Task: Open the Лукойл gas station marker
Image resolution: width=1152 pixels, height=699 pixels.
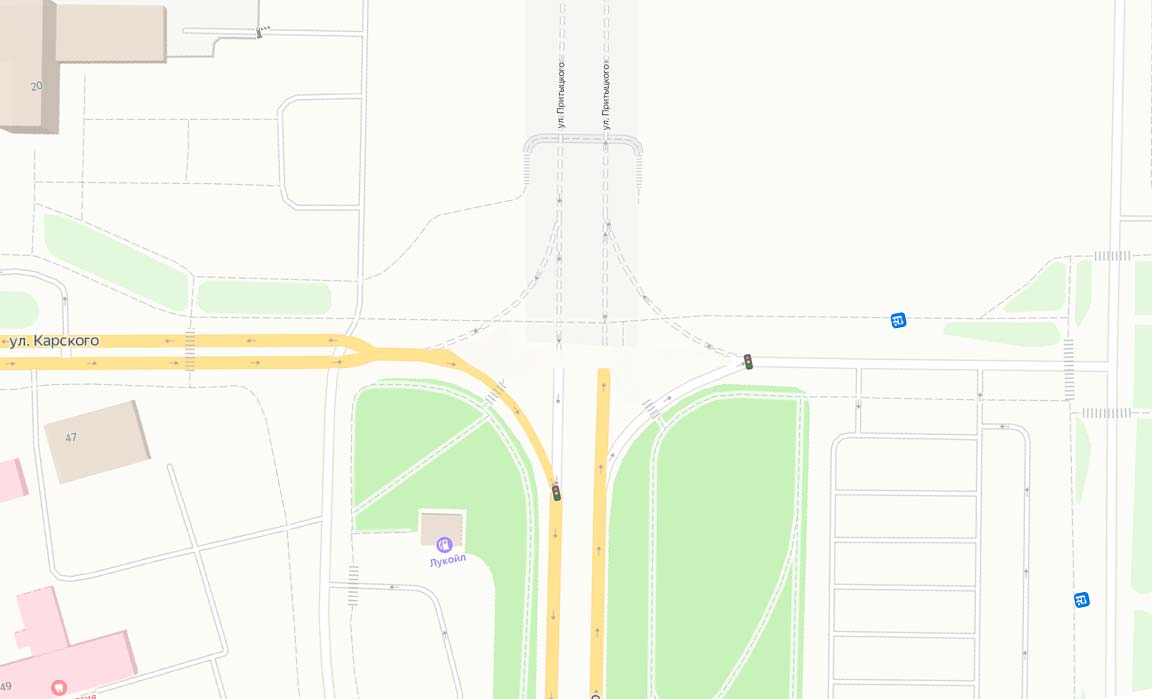Action: coord(444,544)
